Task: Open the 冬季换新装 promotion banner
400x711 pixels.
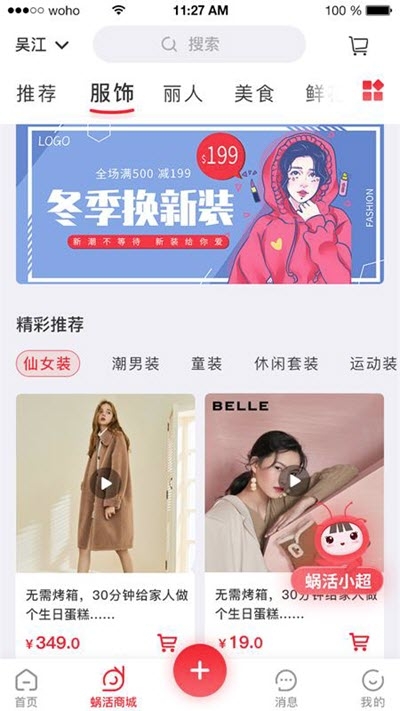Action: point(200,204)
